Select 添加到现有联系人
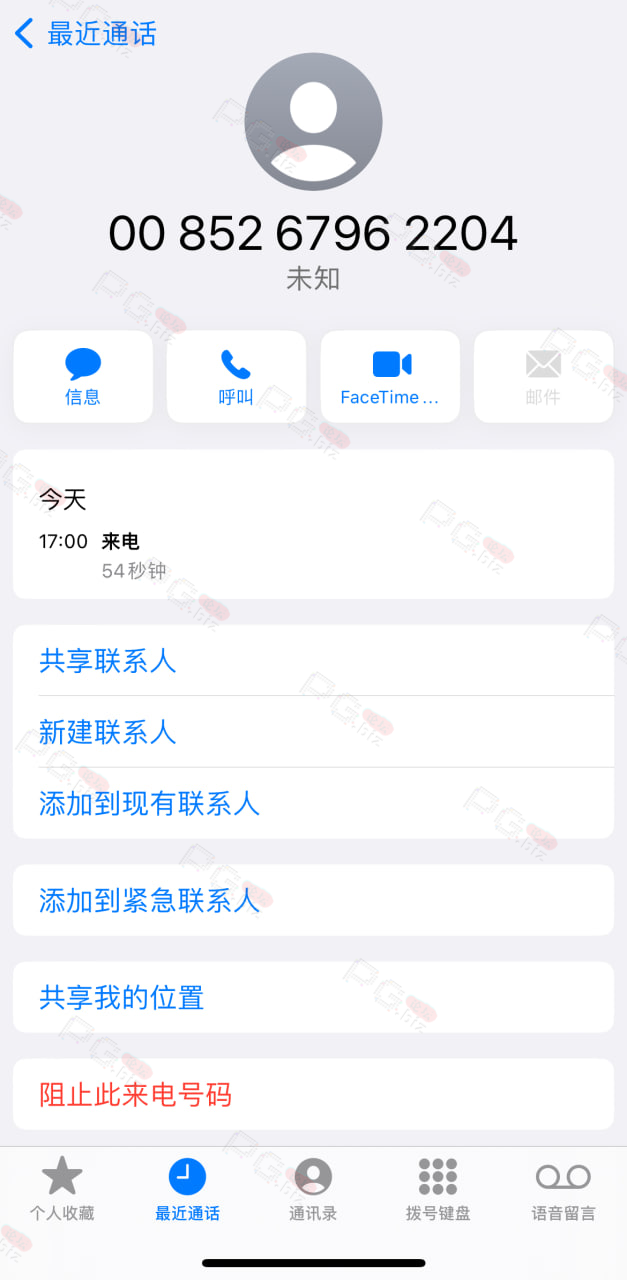 [x=313, y=803]
